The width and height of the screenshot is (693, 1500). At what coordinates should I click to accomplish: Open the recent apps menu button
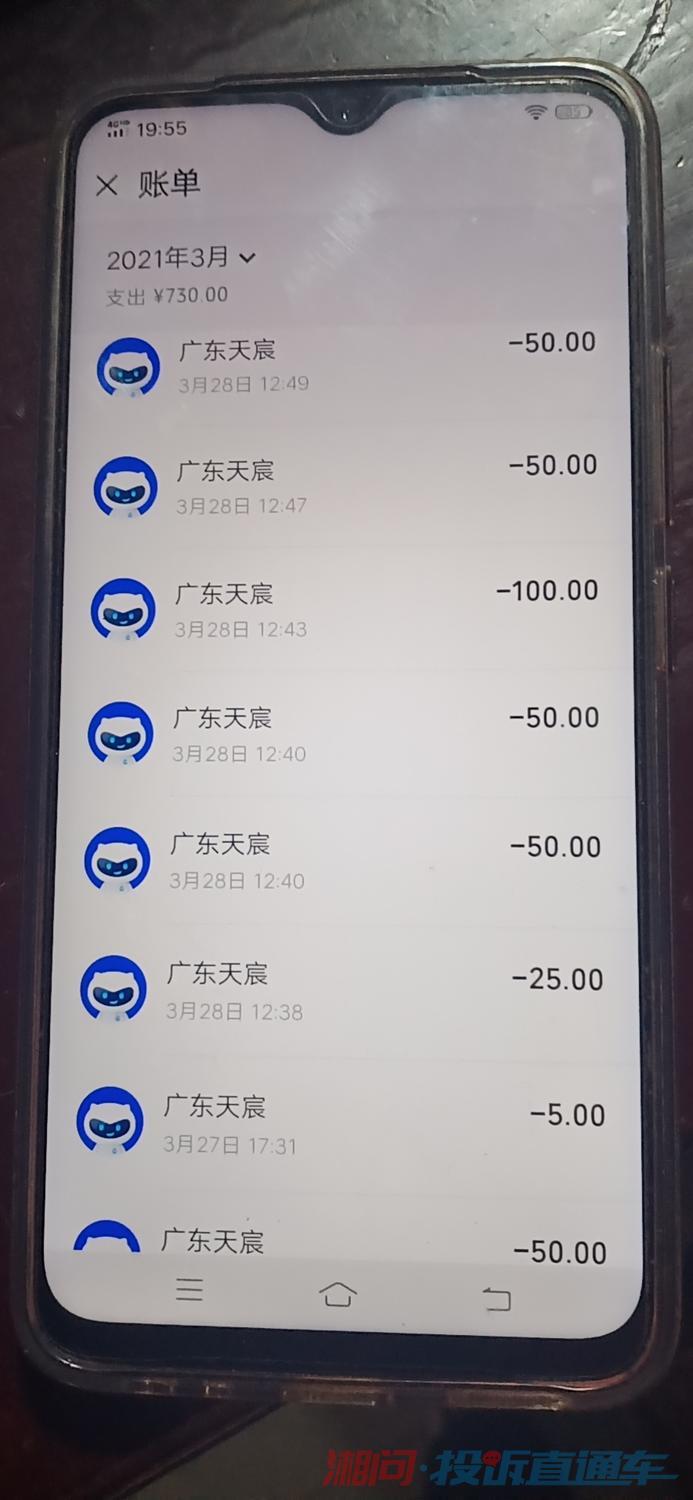click(190, 1289)
